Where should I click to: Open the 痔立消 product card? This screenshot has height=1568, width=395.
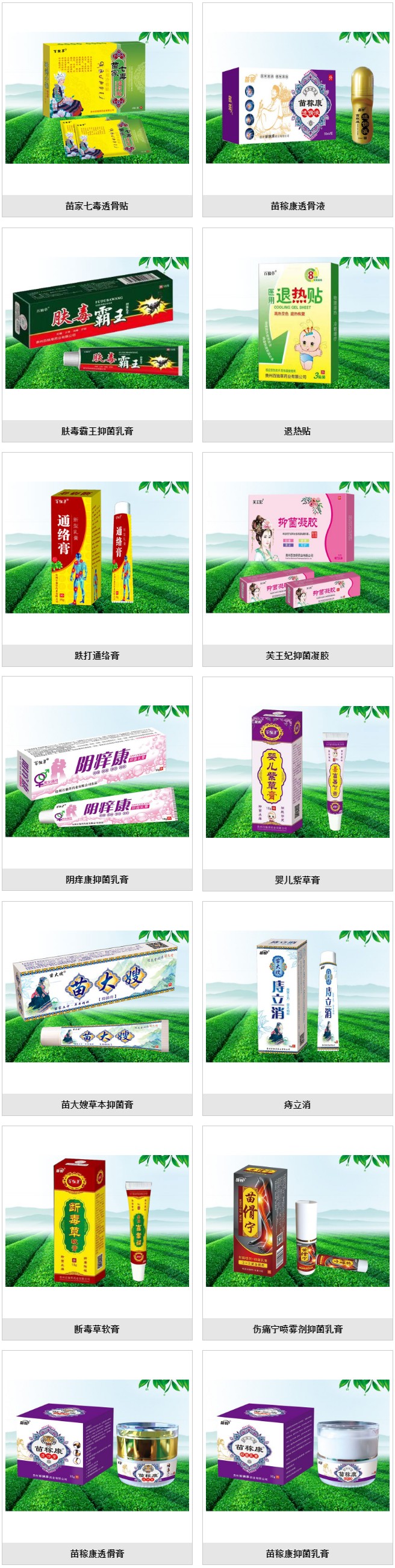coord(297,996)
